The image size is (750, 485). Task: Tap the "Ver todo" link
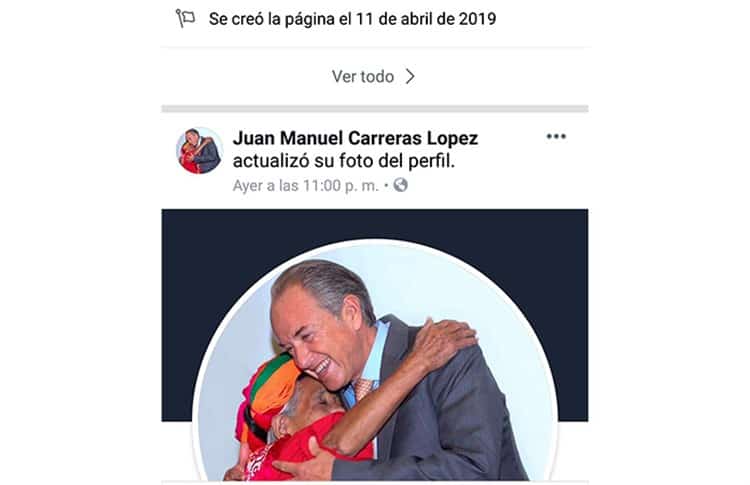point(372,76)
